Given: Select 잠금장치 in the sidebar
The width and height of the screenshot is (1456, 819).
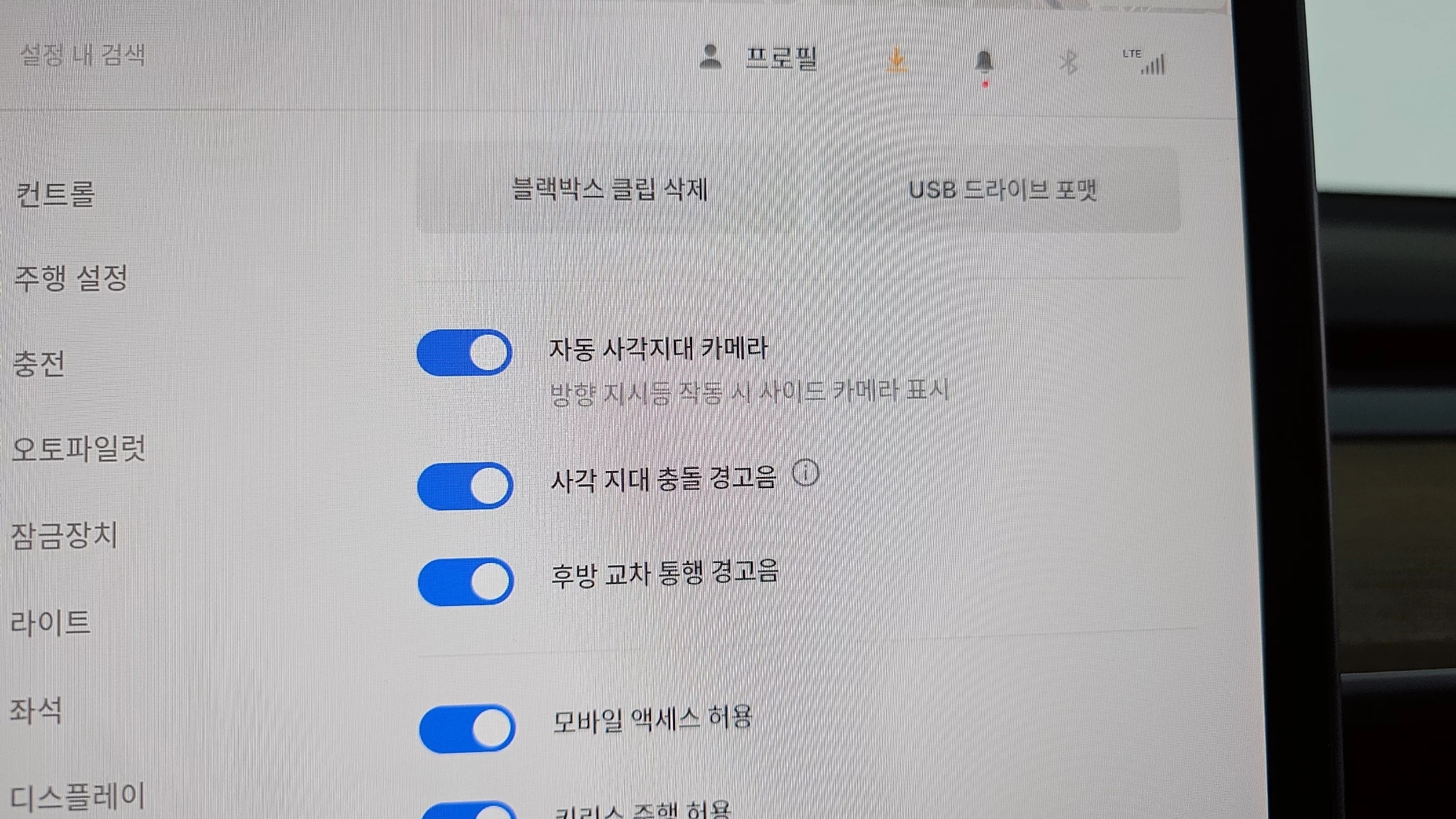Looking at the screenshot, I should [x=64, y=535].
